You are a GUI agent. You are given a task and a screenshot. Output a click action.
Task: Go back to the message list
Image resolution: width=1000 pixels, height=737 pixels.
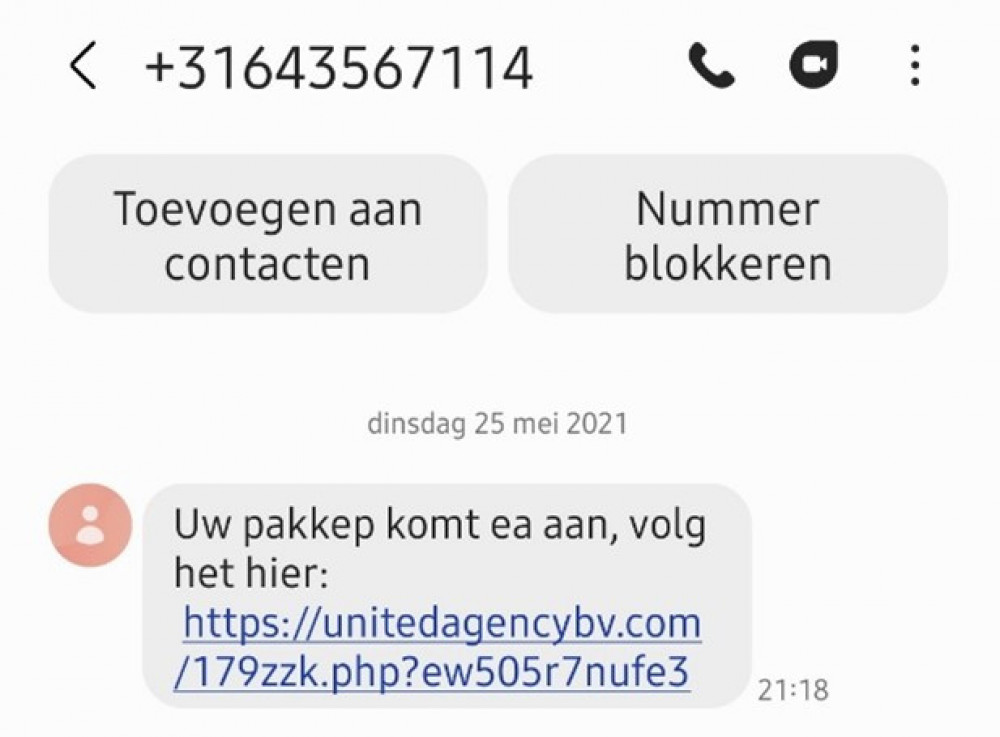pos(83,68)
